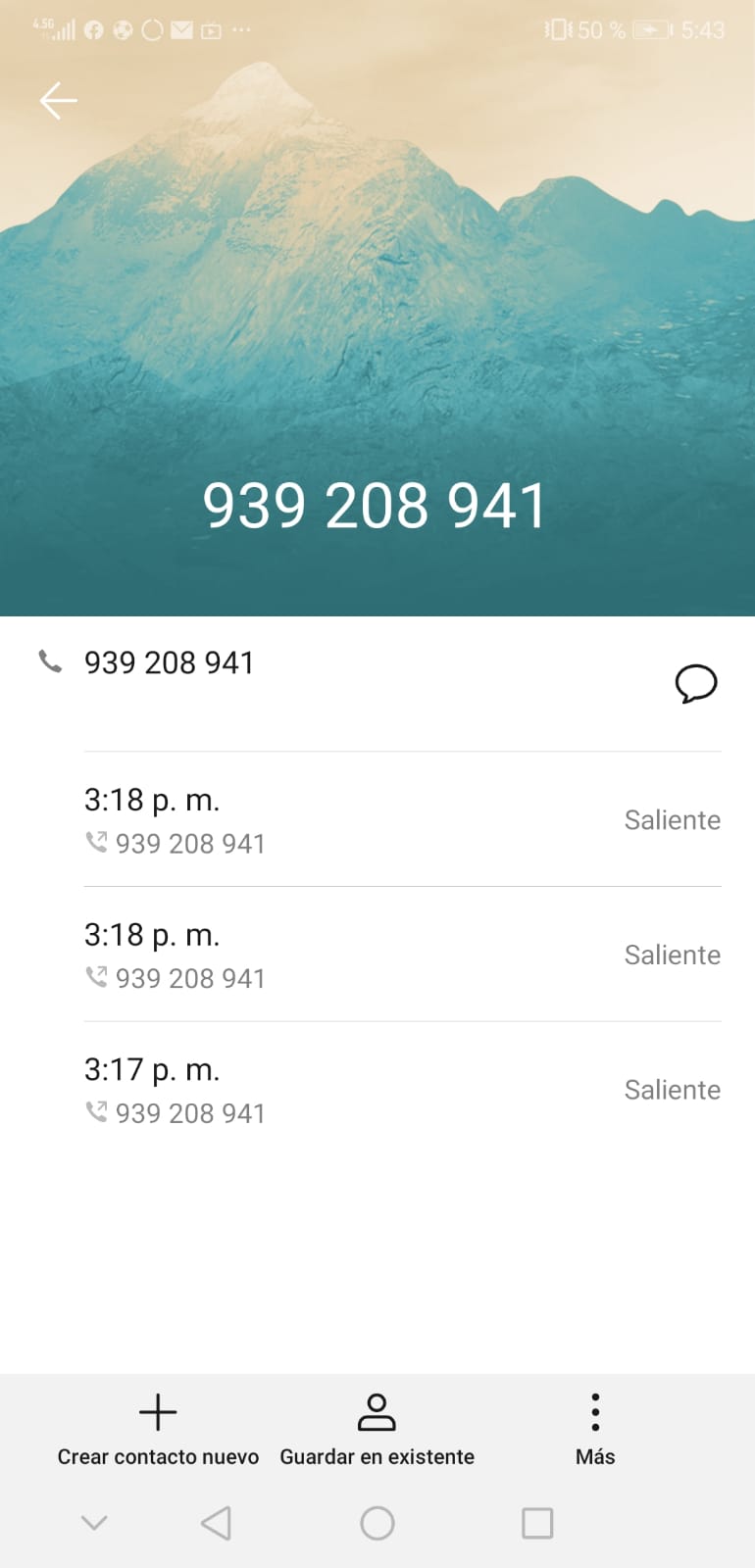Hide the navigation bar with the down chevron
This screenshot has width=755, height=1568.
(94, 1523)
